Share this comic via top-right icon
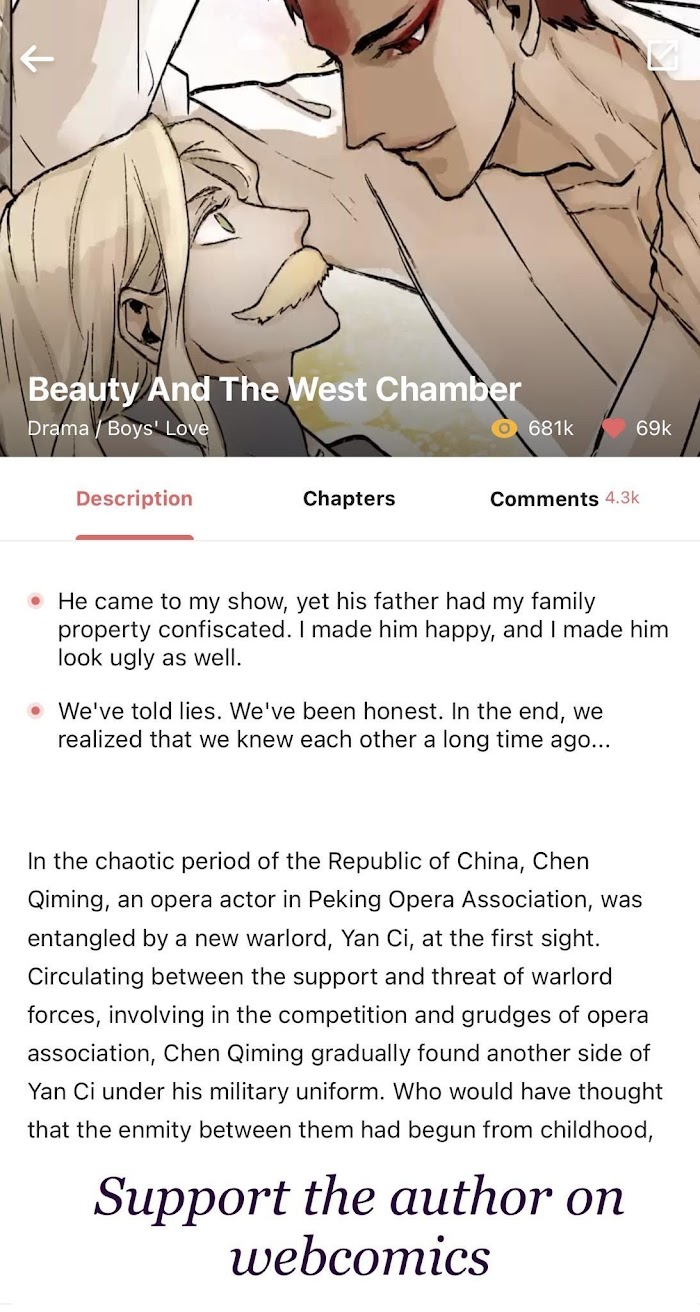 coord(662,56)
